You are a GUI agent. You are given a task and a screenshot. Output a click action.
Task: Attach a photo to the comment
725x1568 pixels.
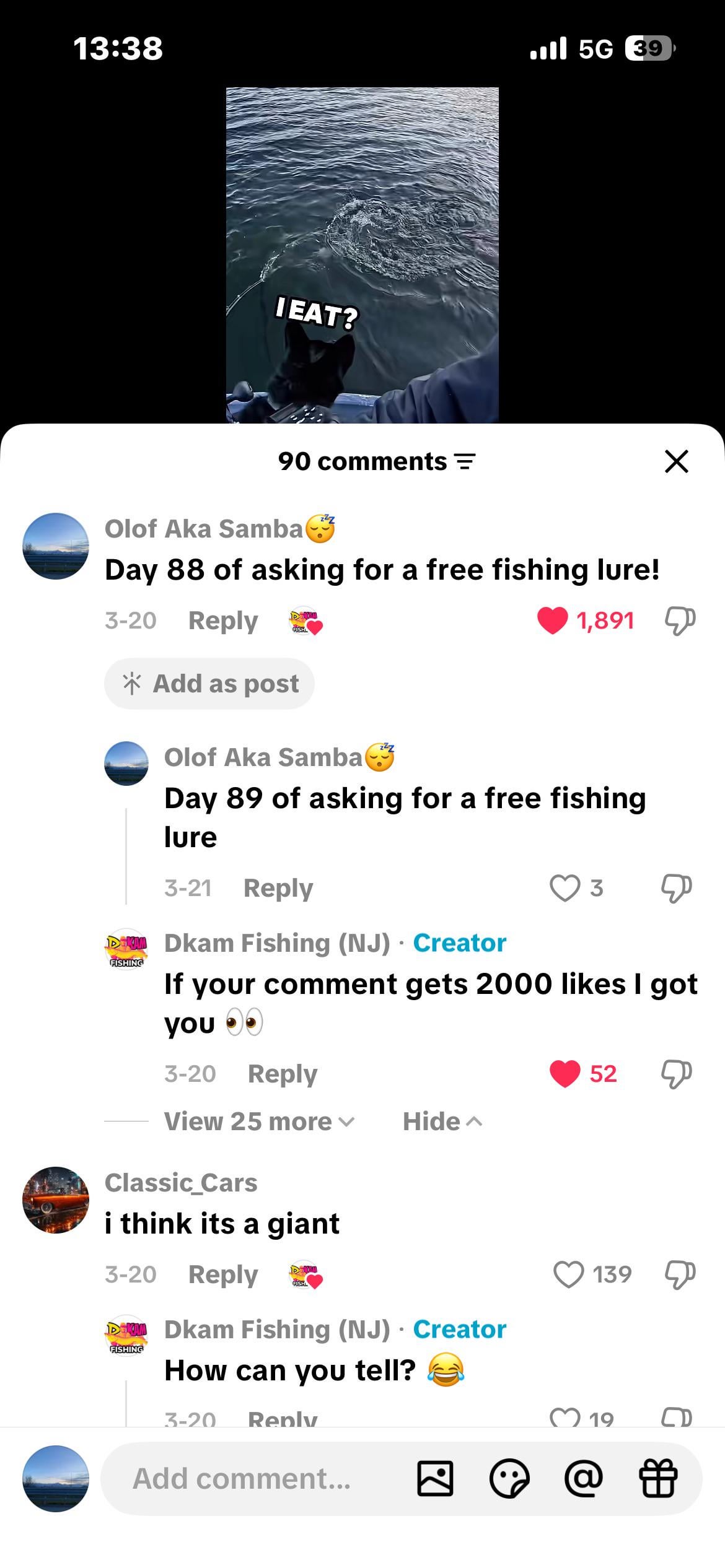[435, 1479]
